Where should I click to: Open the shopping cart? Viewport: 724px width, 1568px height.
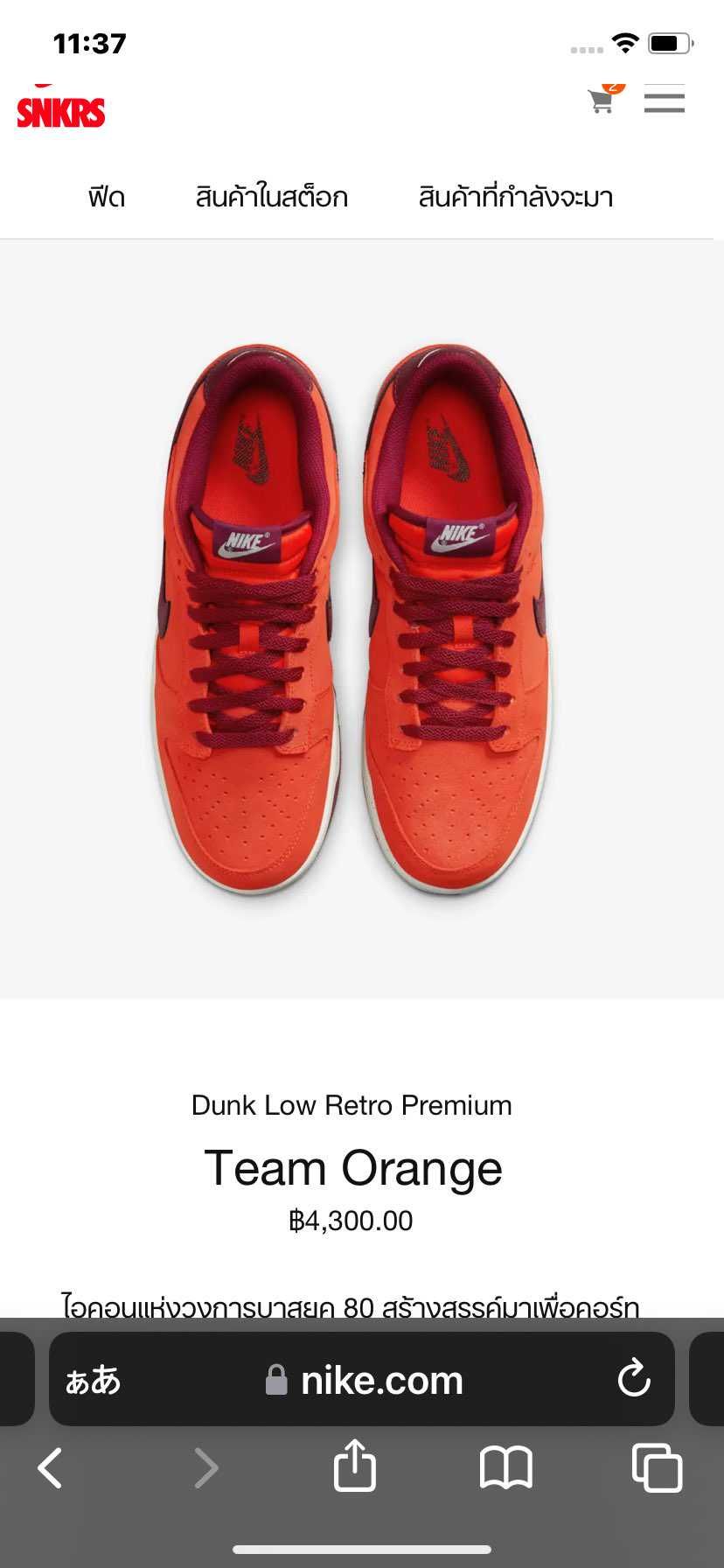click(602, 101)
